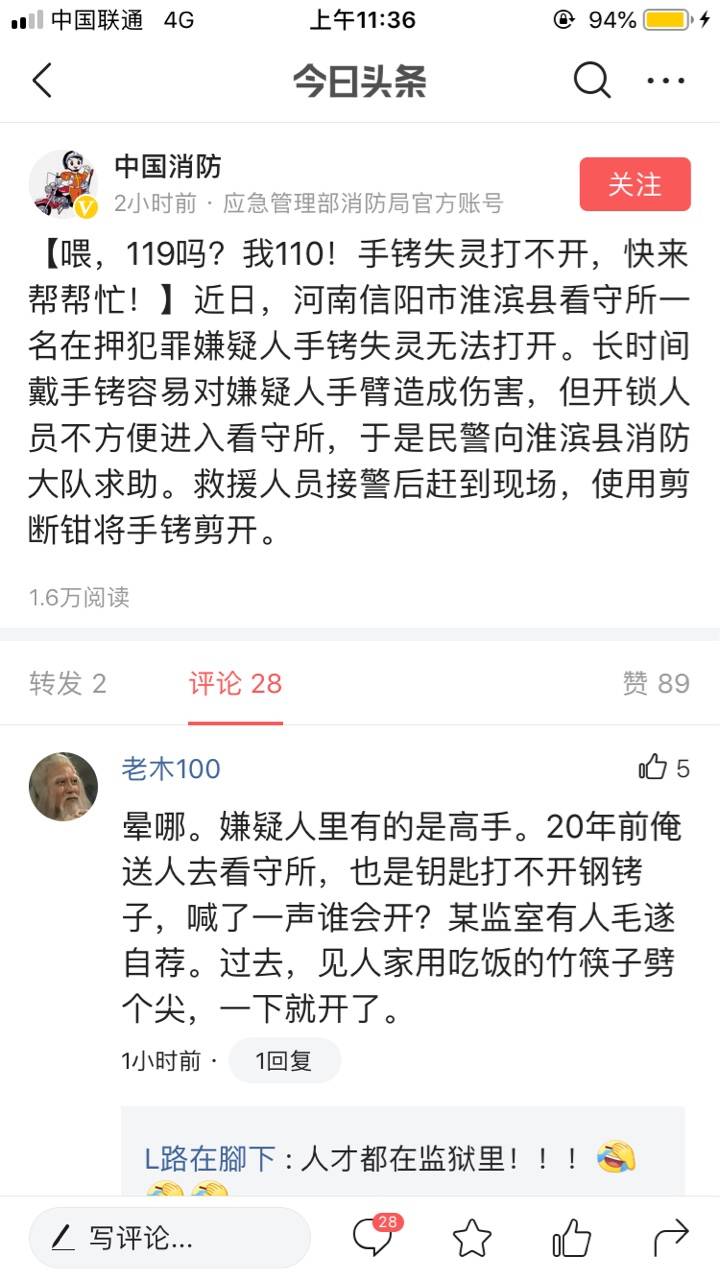Tap the 写评论 comment input box
The image size is (720, 1280).
tap(170, 1239)
